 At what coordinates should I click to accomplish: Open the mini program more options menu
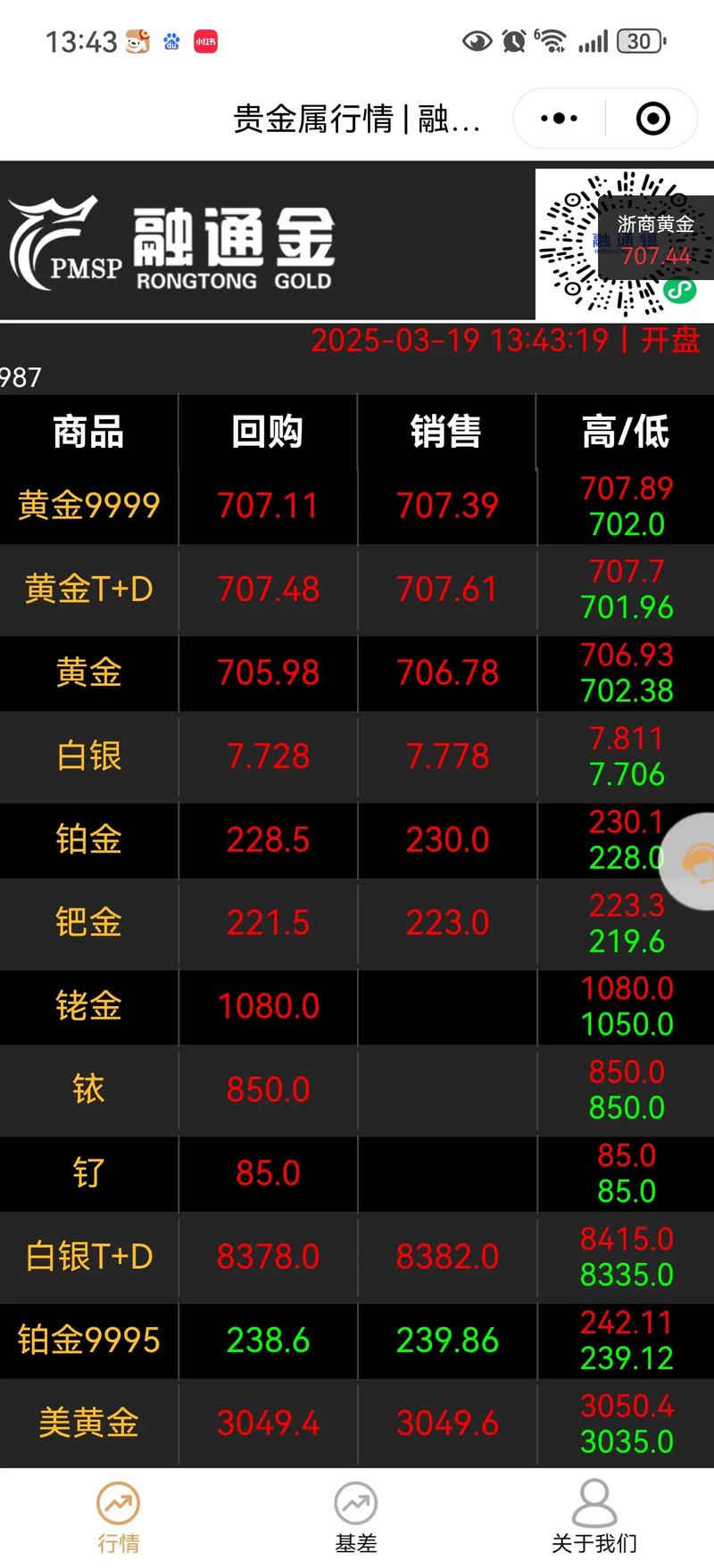point(556,117)
